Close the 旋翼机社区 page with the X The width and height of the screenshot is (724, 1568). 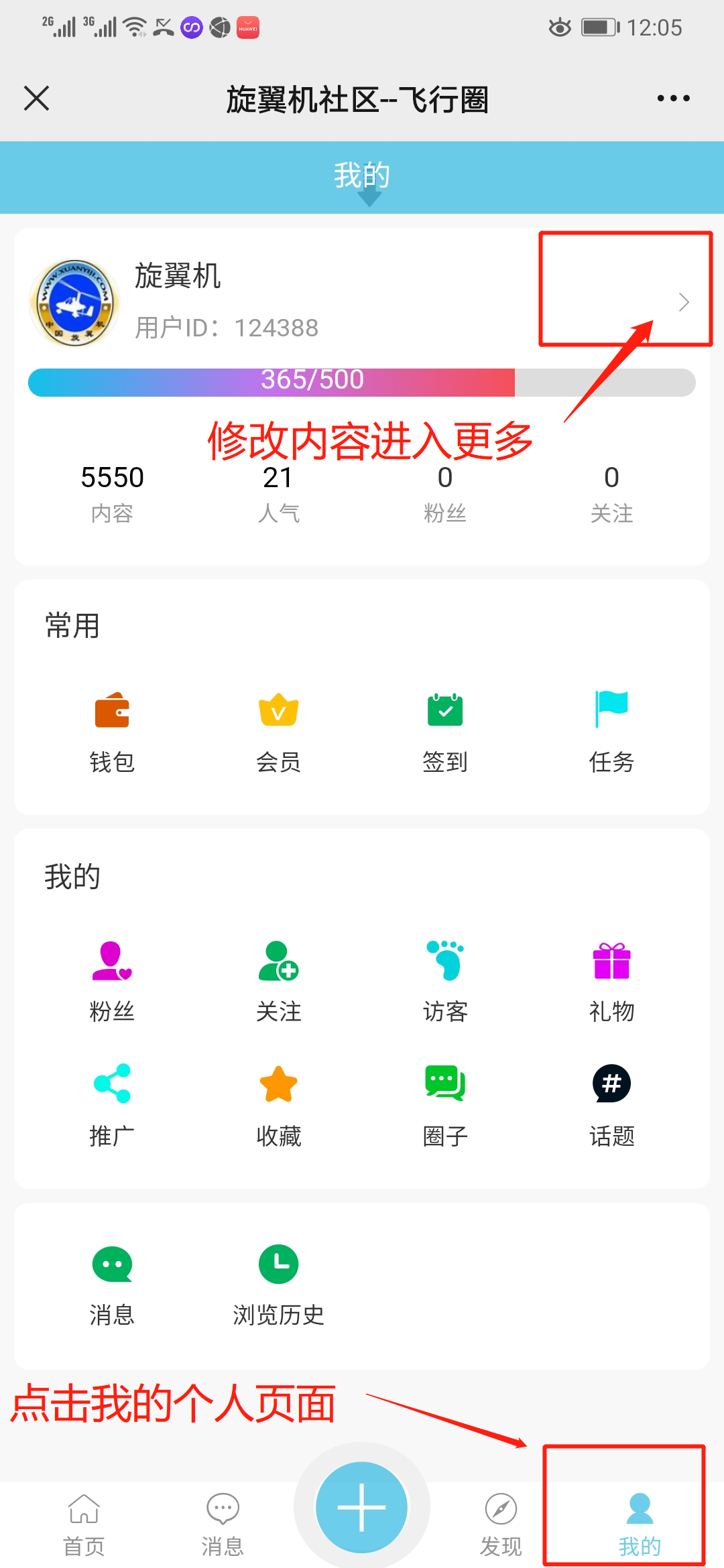pyautogui.click(x=37, y=99)
